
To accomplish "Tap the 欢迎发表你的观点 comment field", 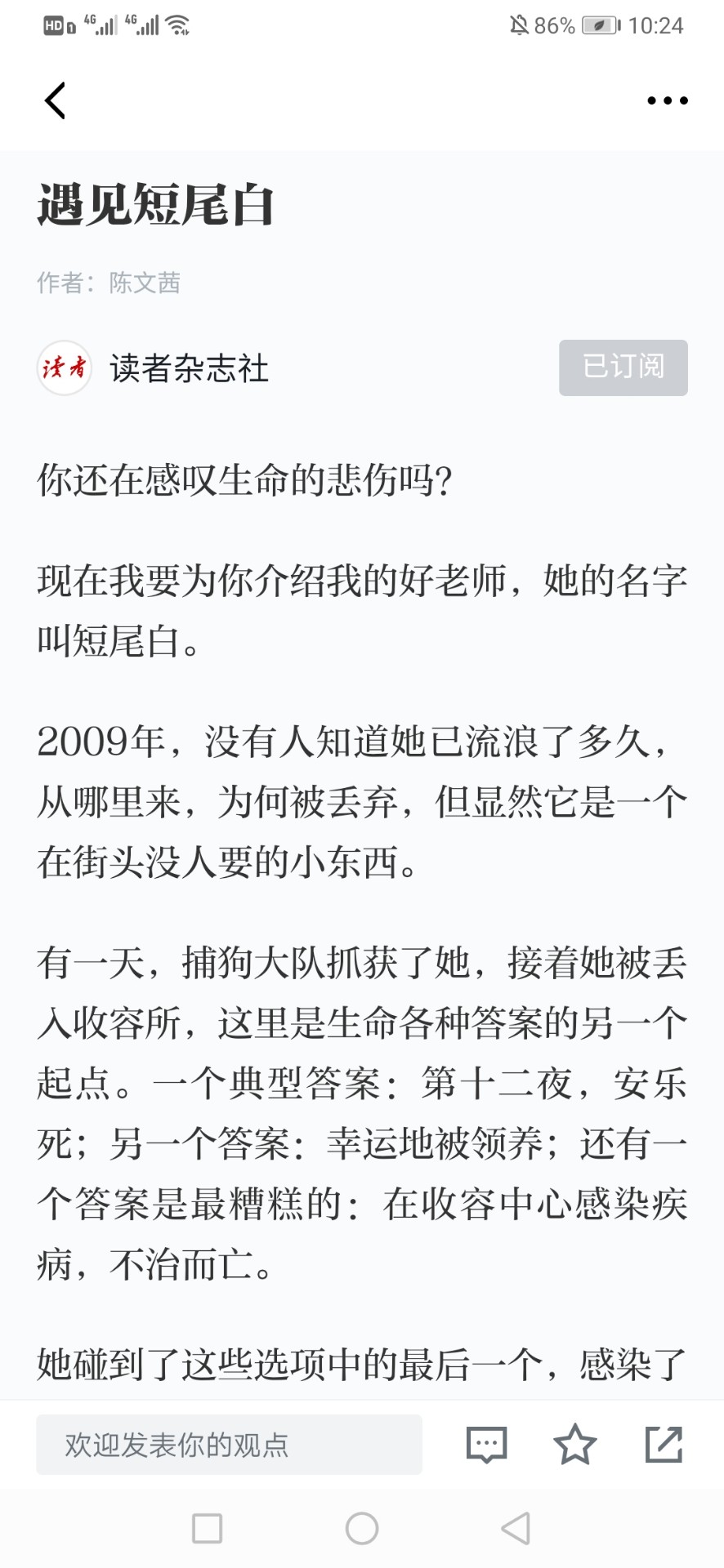I will pos(229,1445).
